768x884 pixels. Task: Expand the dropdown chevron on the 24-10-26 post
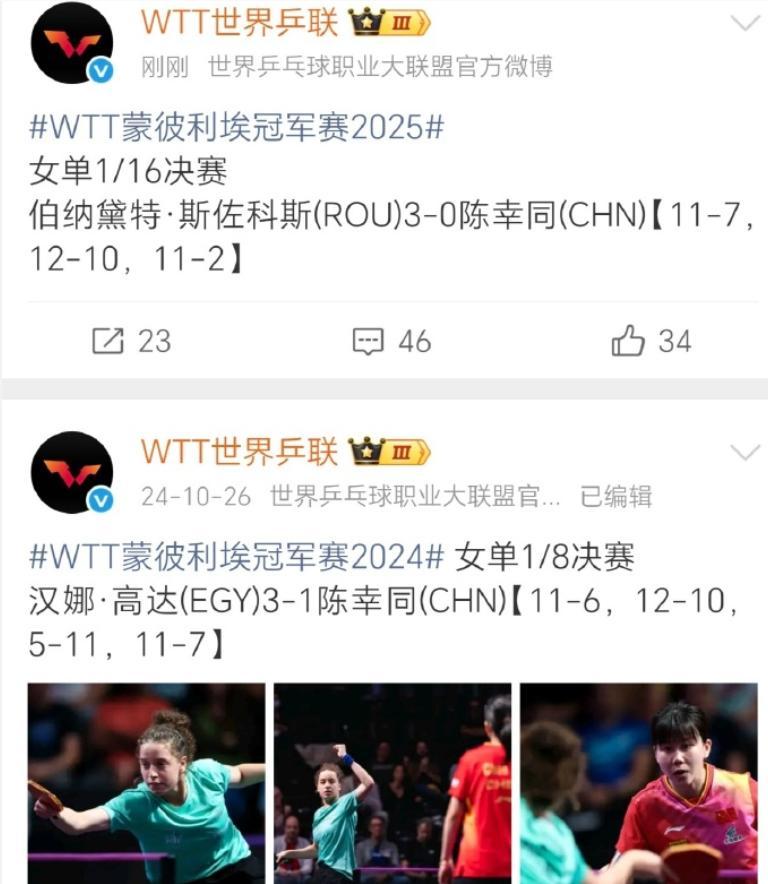pyautogui.click(x=745, y=452)
